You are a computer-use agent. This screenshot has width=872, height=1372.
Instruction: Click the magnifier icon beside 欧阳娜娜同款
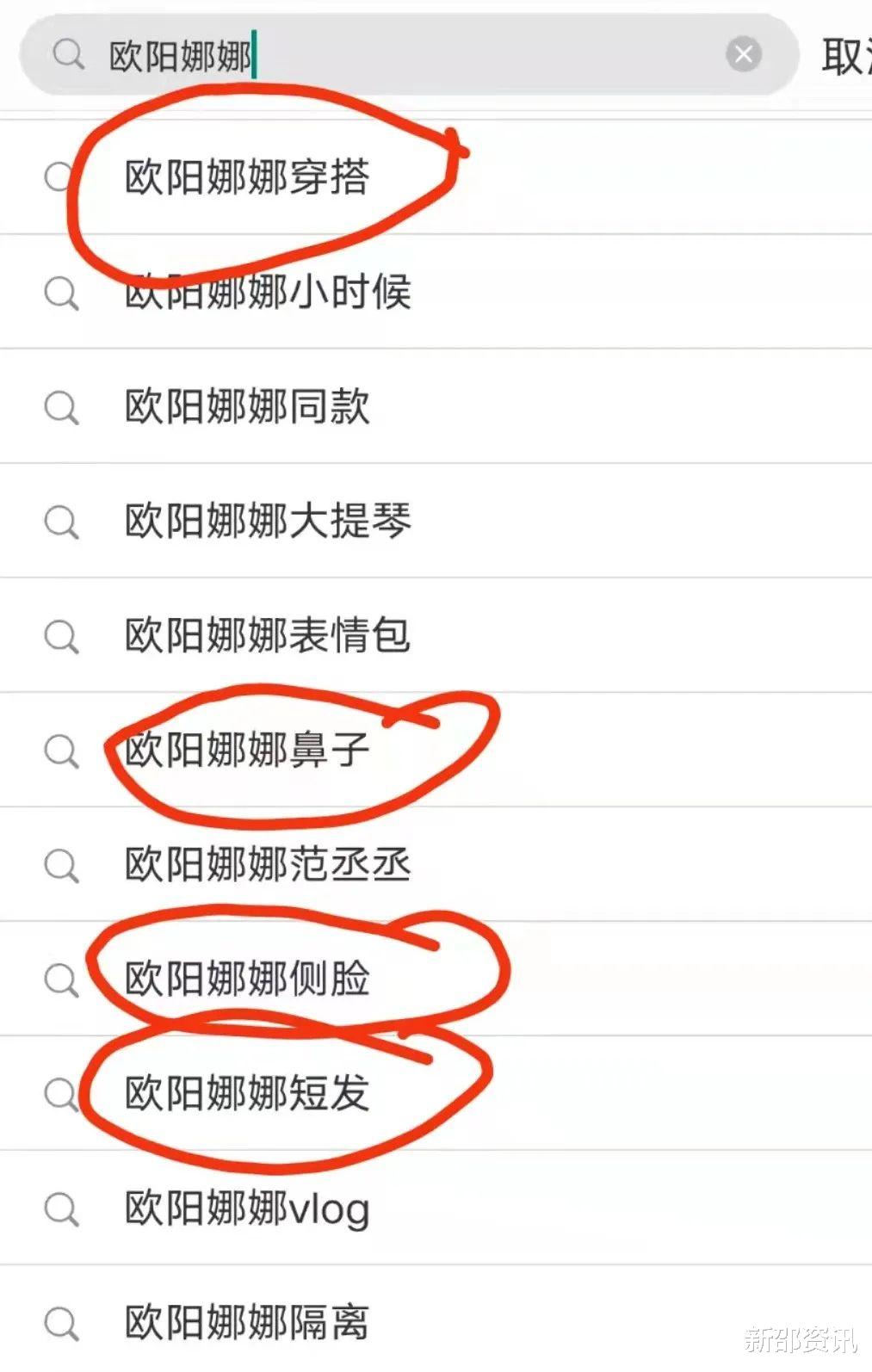(x=60, y=407)
